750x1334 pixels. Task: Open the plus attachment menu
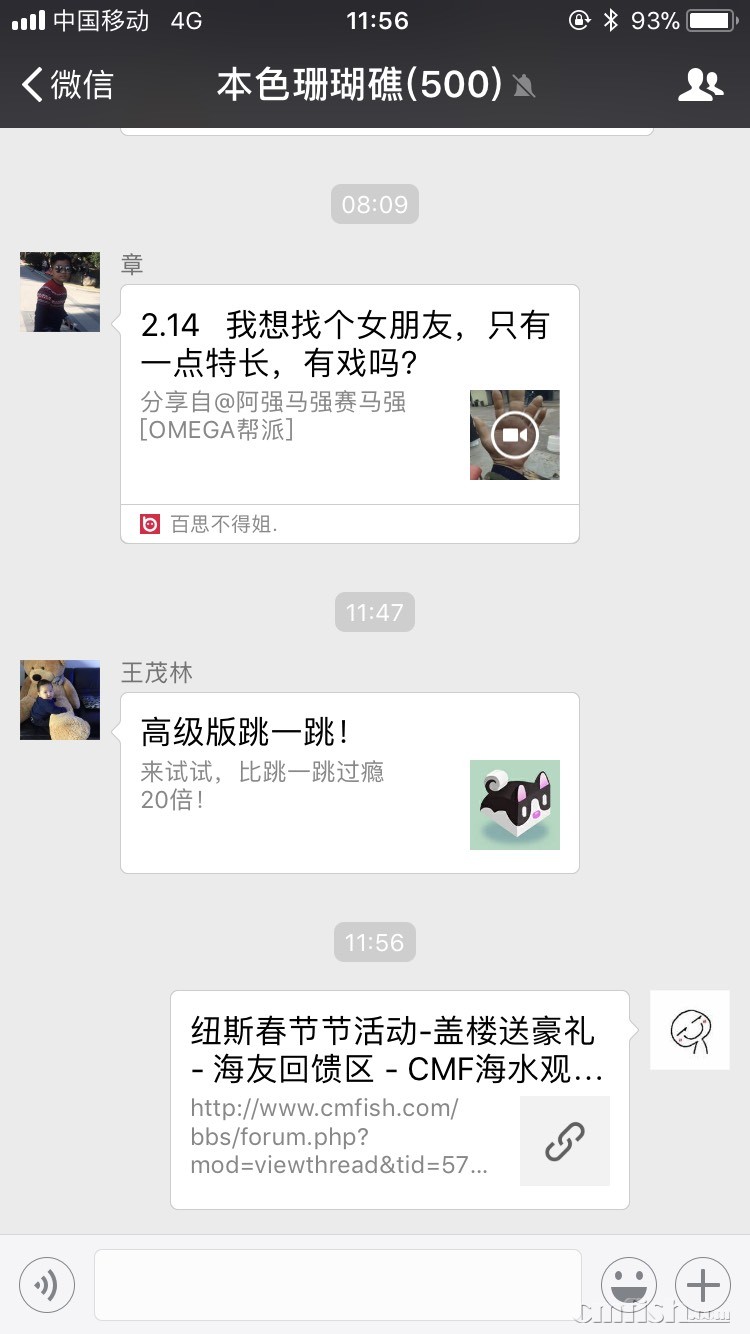click(x=703, y=1284)
